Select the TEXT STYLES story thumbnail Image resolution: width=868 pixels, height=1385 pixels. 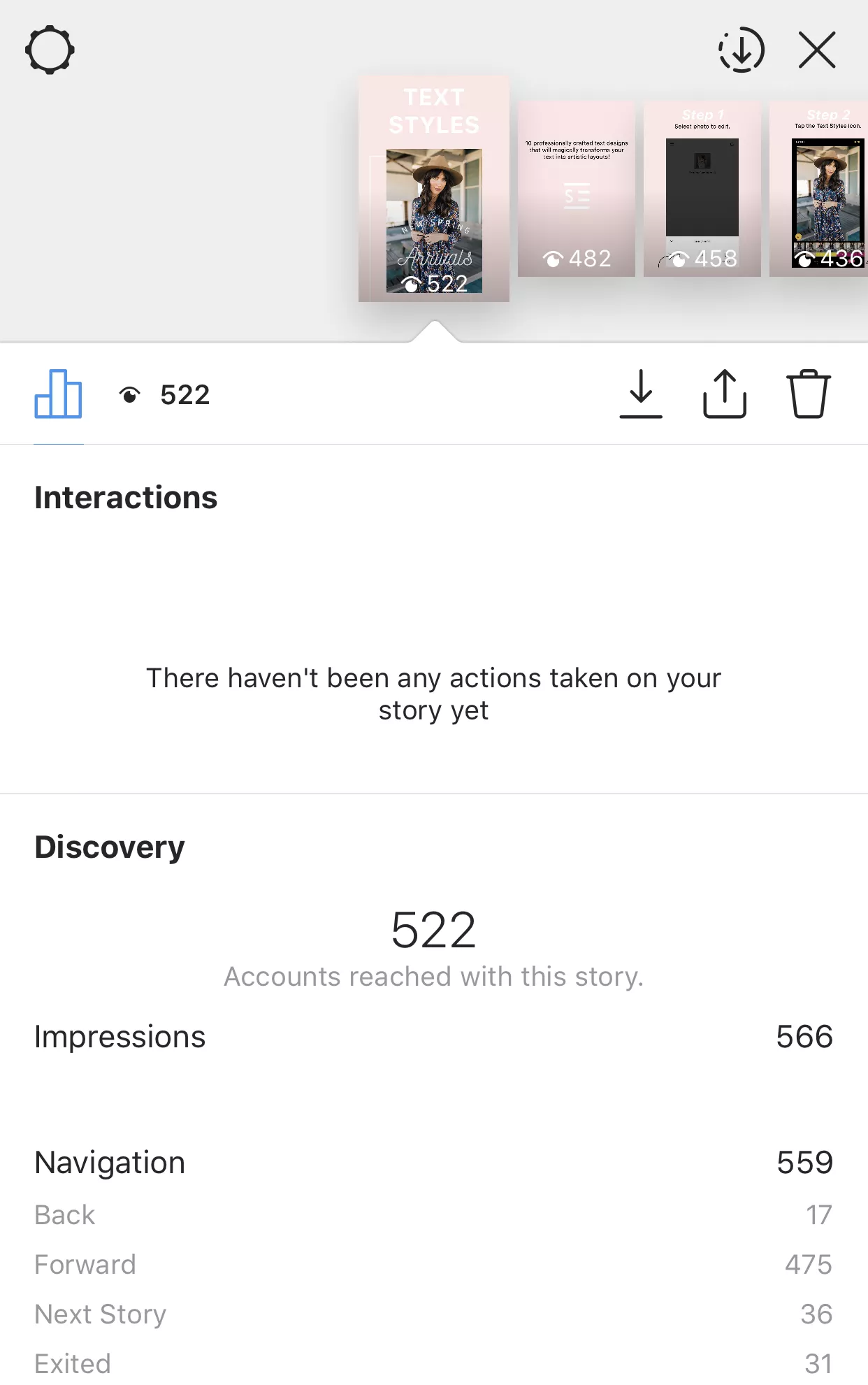(x=433, y=189)
